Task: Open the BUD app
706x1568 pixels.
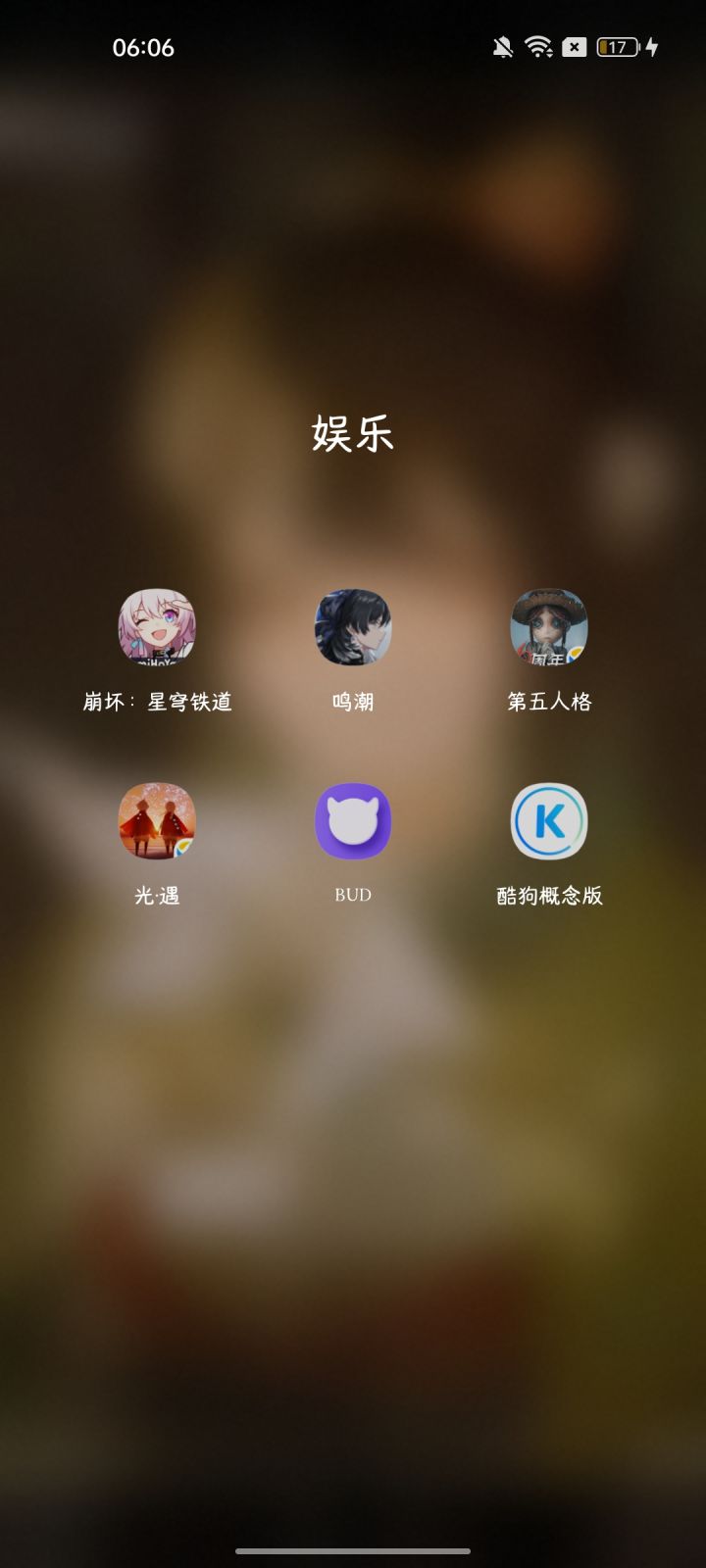Action: [x=354, y=823]
